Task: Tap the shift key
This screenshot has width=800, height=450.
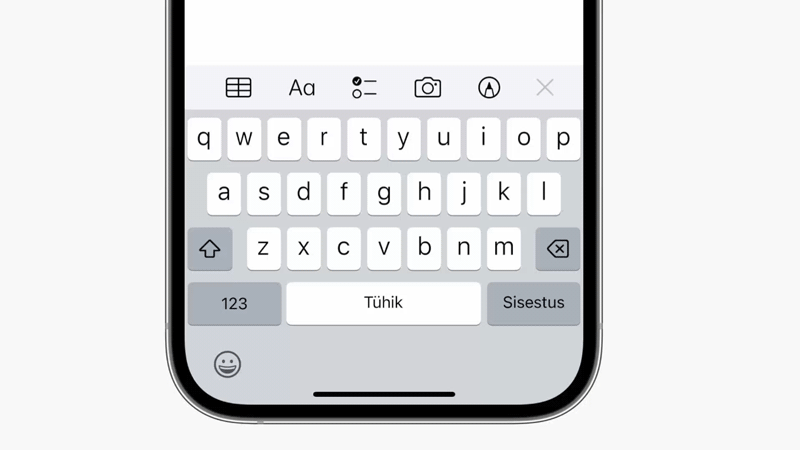Action: [x=210, y=249]
